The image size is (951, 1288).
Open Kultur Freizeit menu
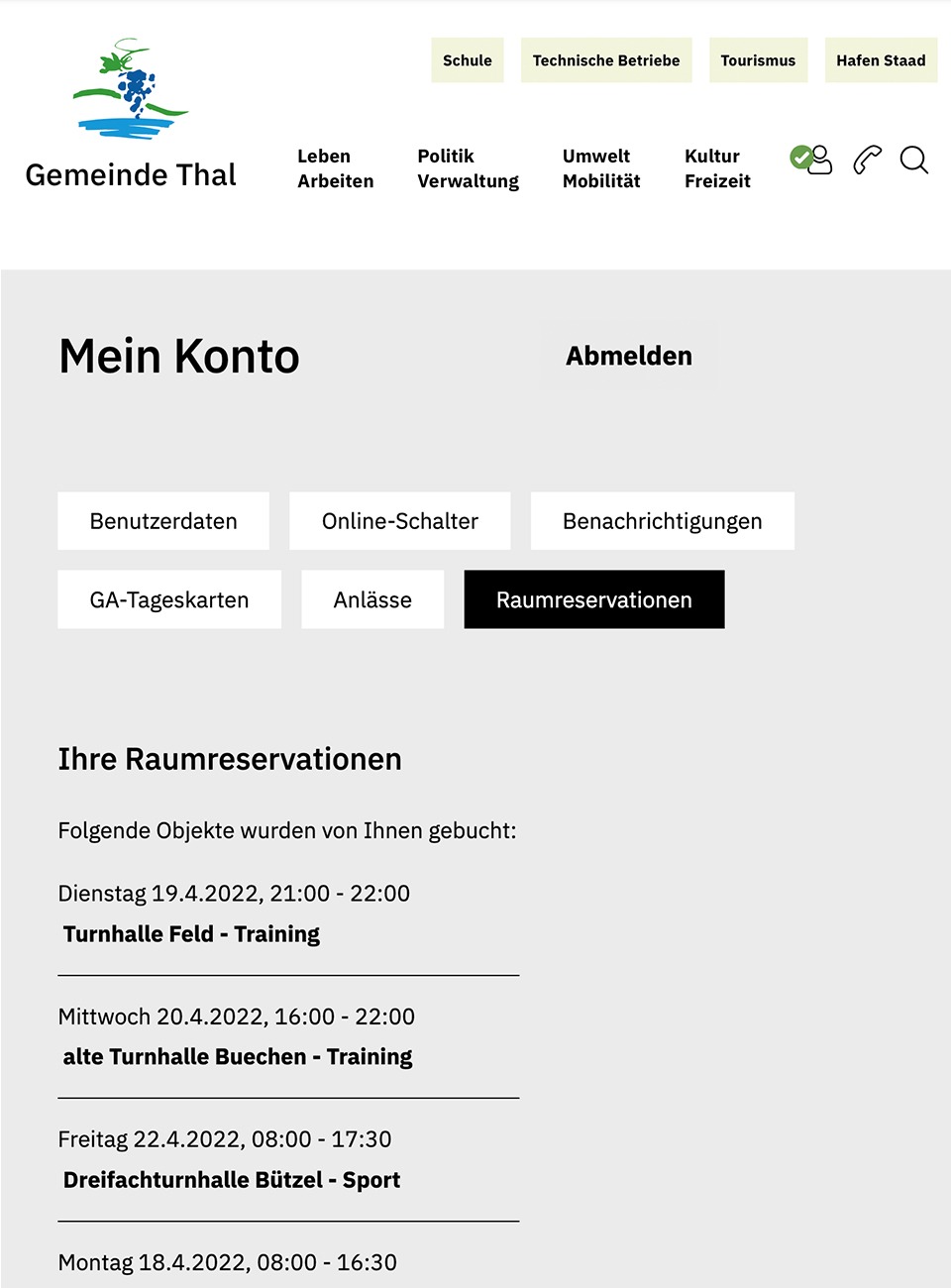(x=717, y=168)
